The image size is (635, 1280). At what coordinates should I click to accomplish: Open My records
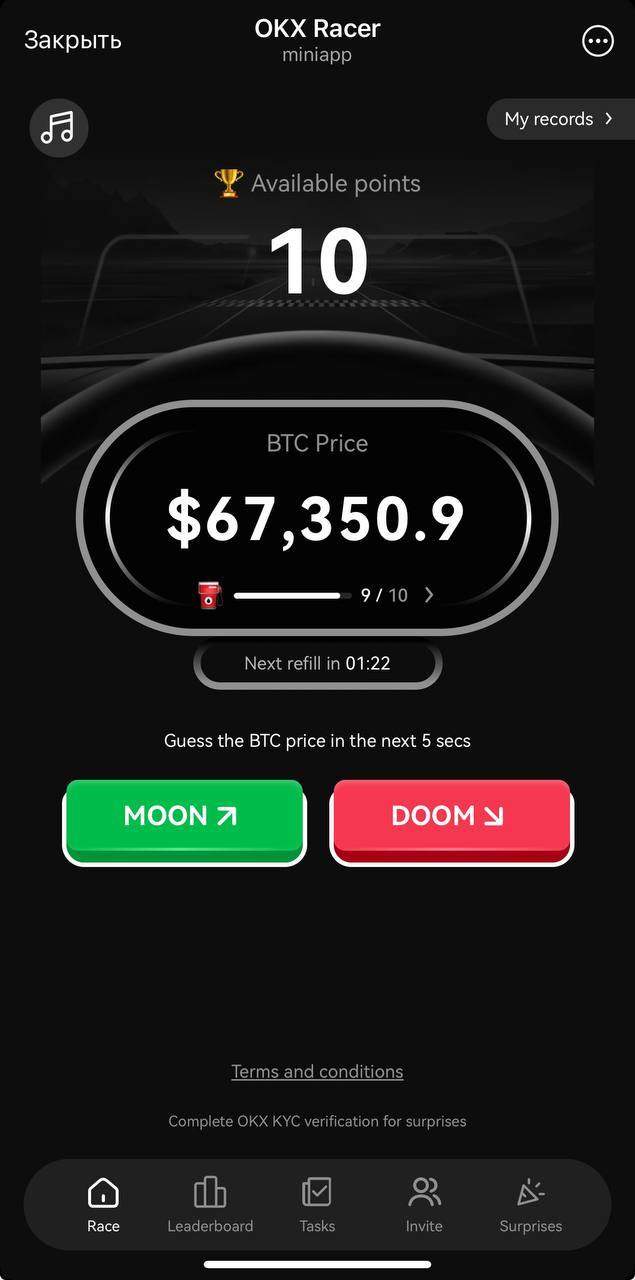tap(559, 119)
